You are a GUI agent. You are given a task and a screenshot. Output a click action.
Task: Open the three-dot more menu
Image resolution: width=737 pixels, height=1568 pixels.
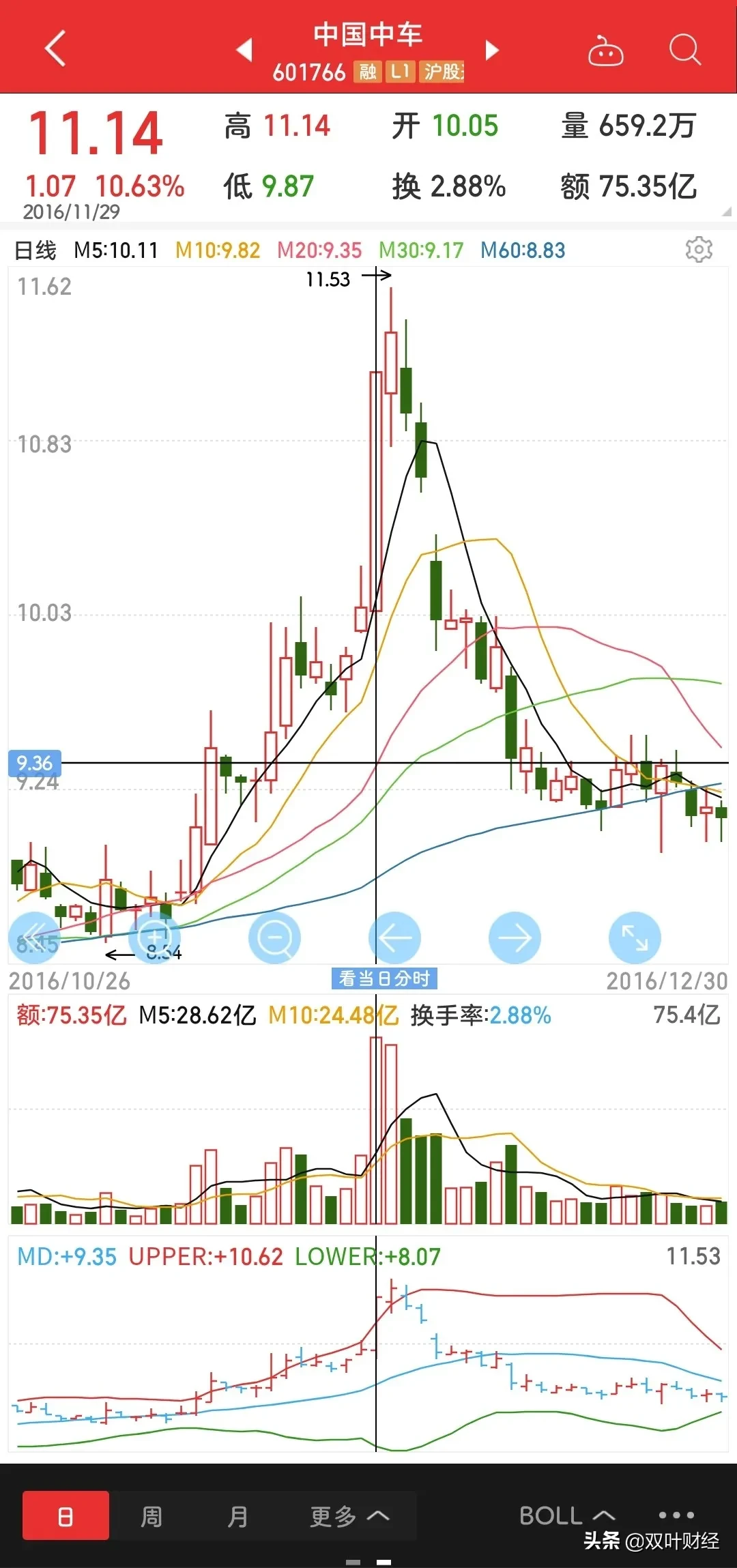click(676, 1515)
